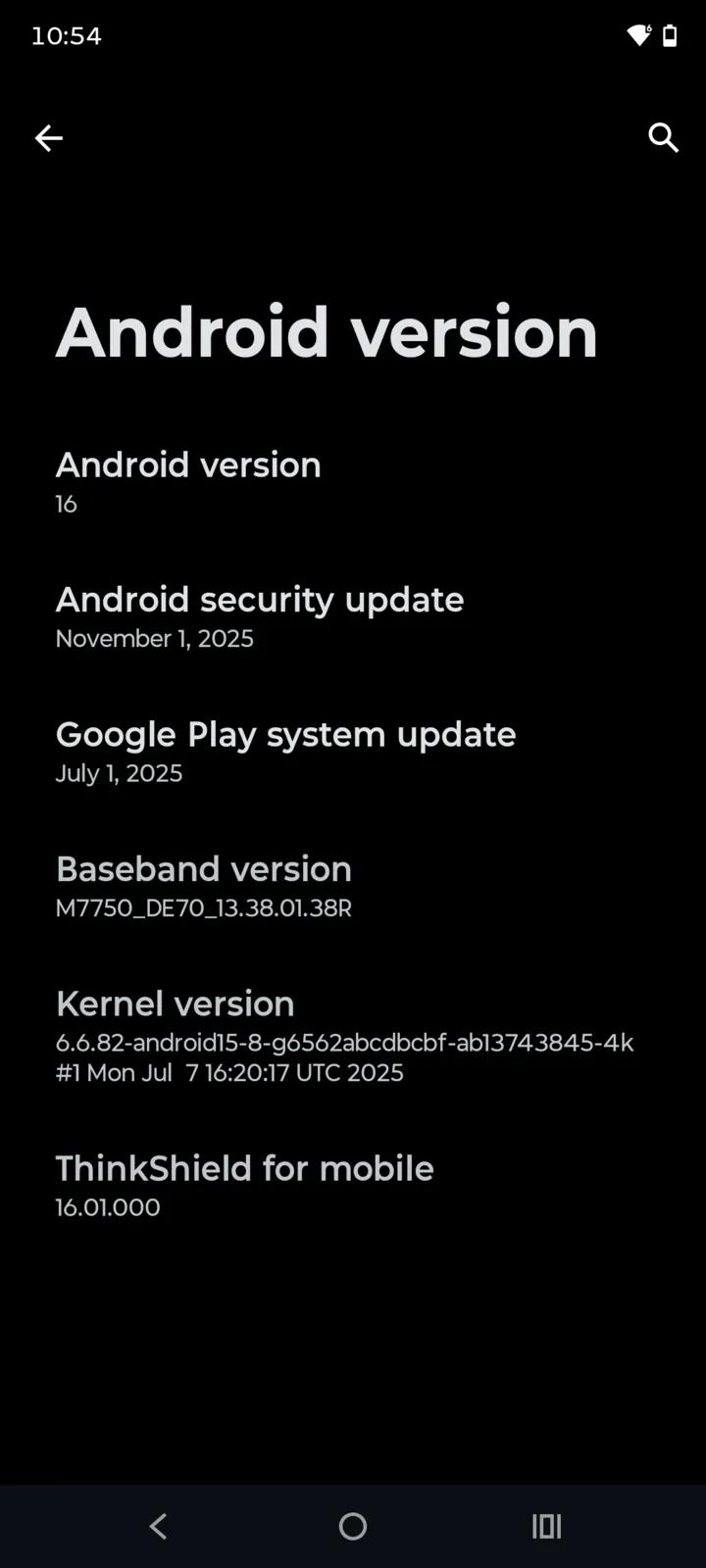706x1568 pixels.
Task: Select the Baseband version row
Action: click(353, 886)
